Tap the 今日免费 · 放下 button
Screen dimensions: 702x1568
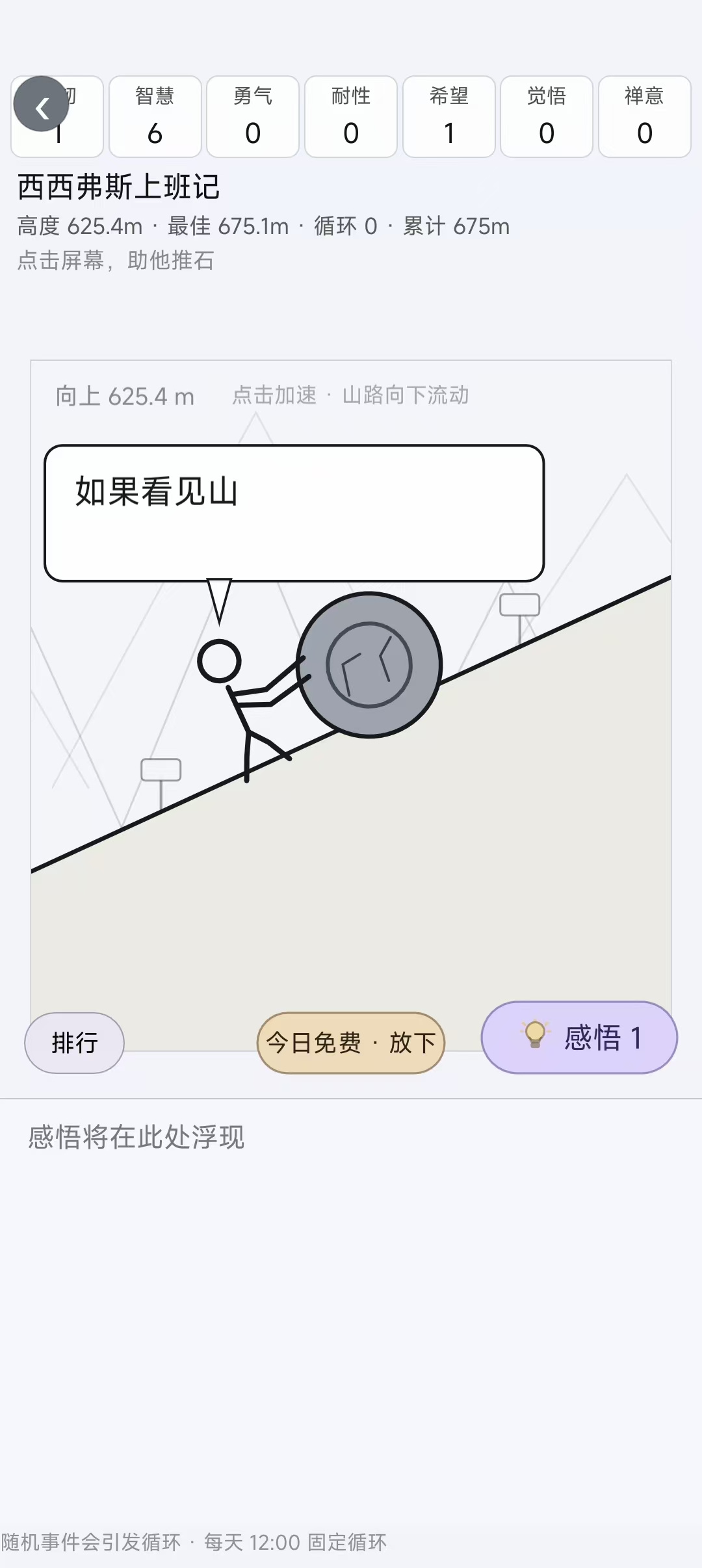(x=351, y=1043)
